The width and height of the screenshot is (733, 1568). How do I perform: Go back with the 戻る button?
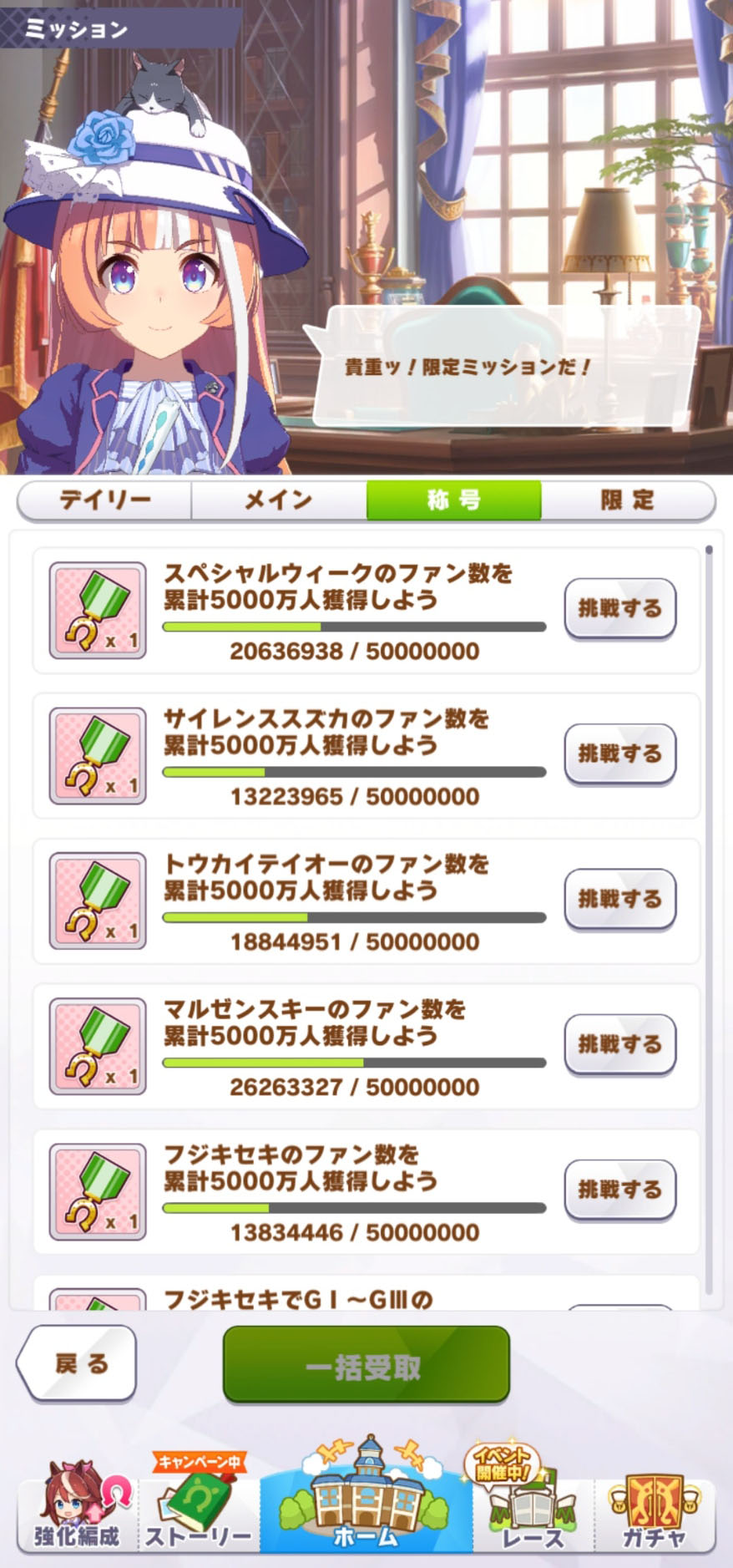pos(78,1364)
